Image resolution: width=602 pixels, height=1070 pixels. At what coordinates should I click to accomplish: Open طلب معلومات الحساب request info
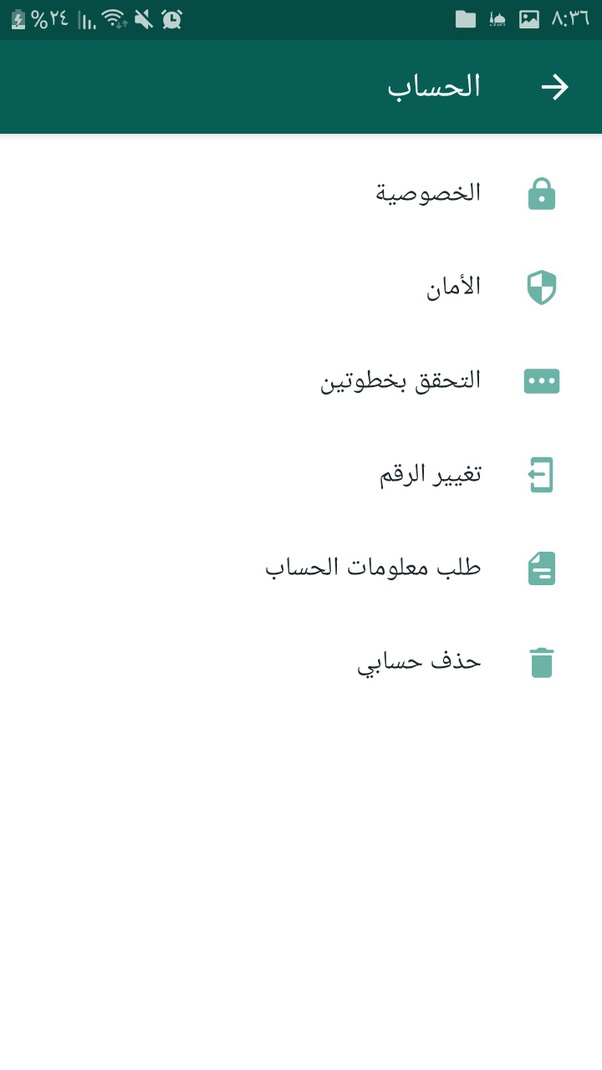click(x=301, y=568)
